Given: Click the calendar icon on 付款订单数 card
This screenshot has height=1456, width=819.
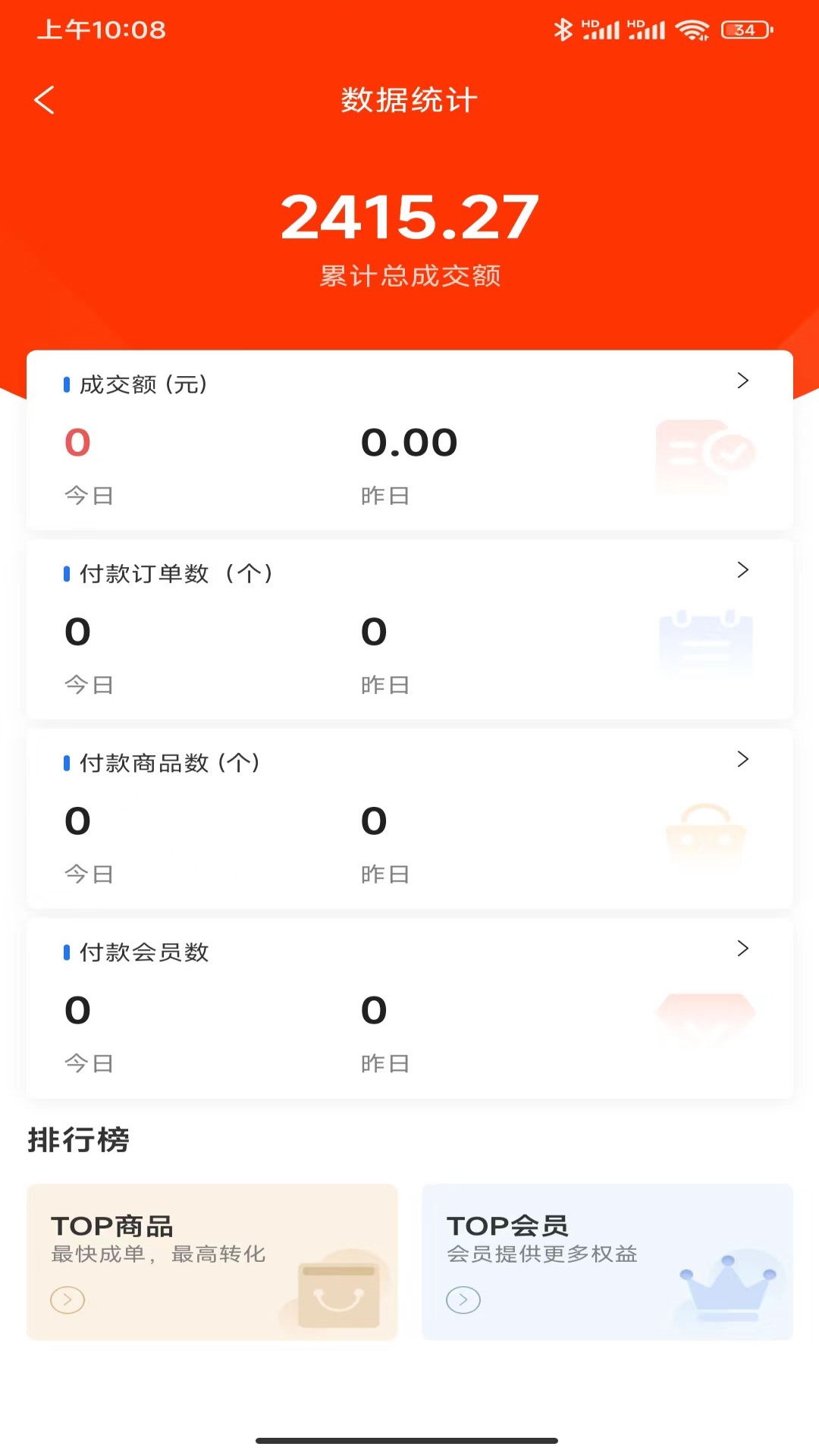Looking at the screenshot, I should [x=705, y=643].
